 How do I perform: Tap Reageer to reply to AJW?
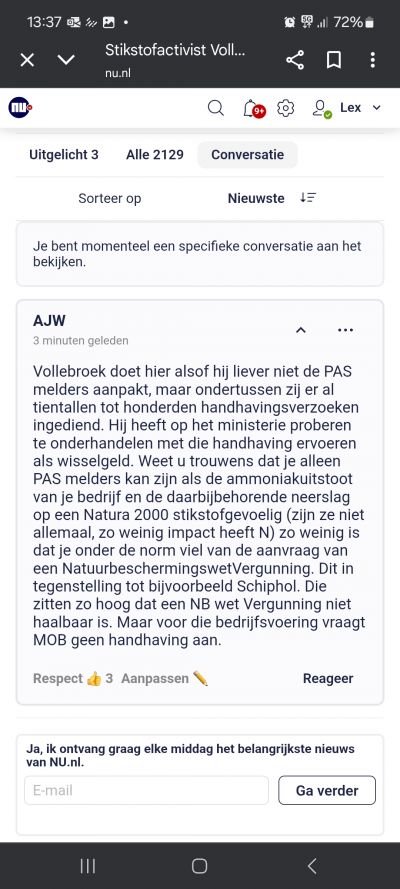(328, 678)
